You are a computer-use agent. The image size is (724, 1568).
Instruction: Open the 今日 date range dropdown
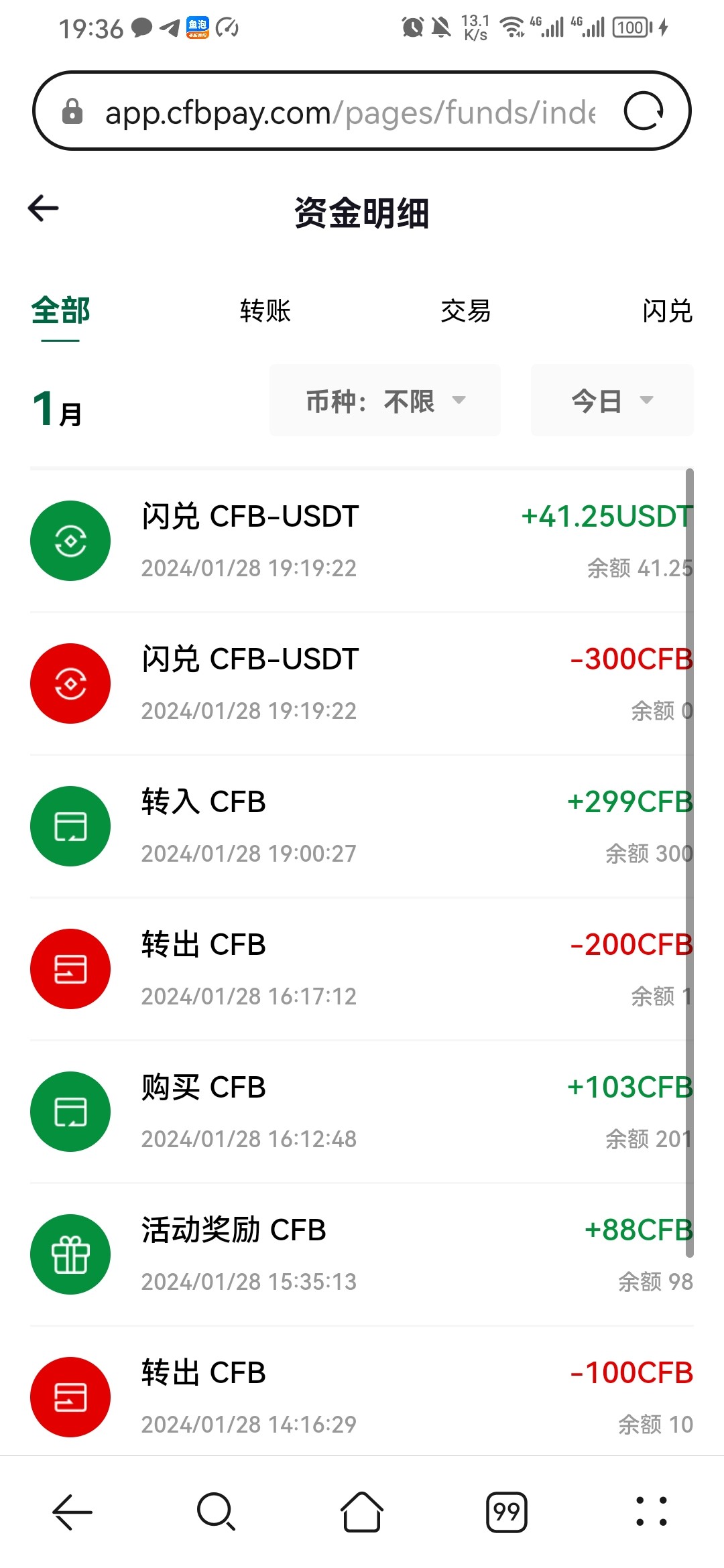click(x=611, y=400)
